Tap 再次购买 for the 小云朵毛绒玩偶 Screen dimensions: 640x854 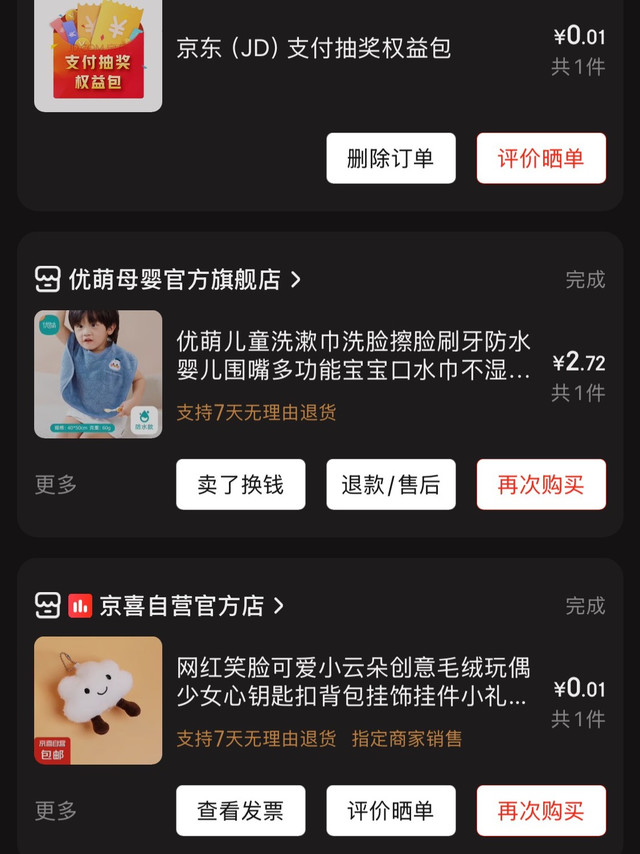click(x=541, y=811)
